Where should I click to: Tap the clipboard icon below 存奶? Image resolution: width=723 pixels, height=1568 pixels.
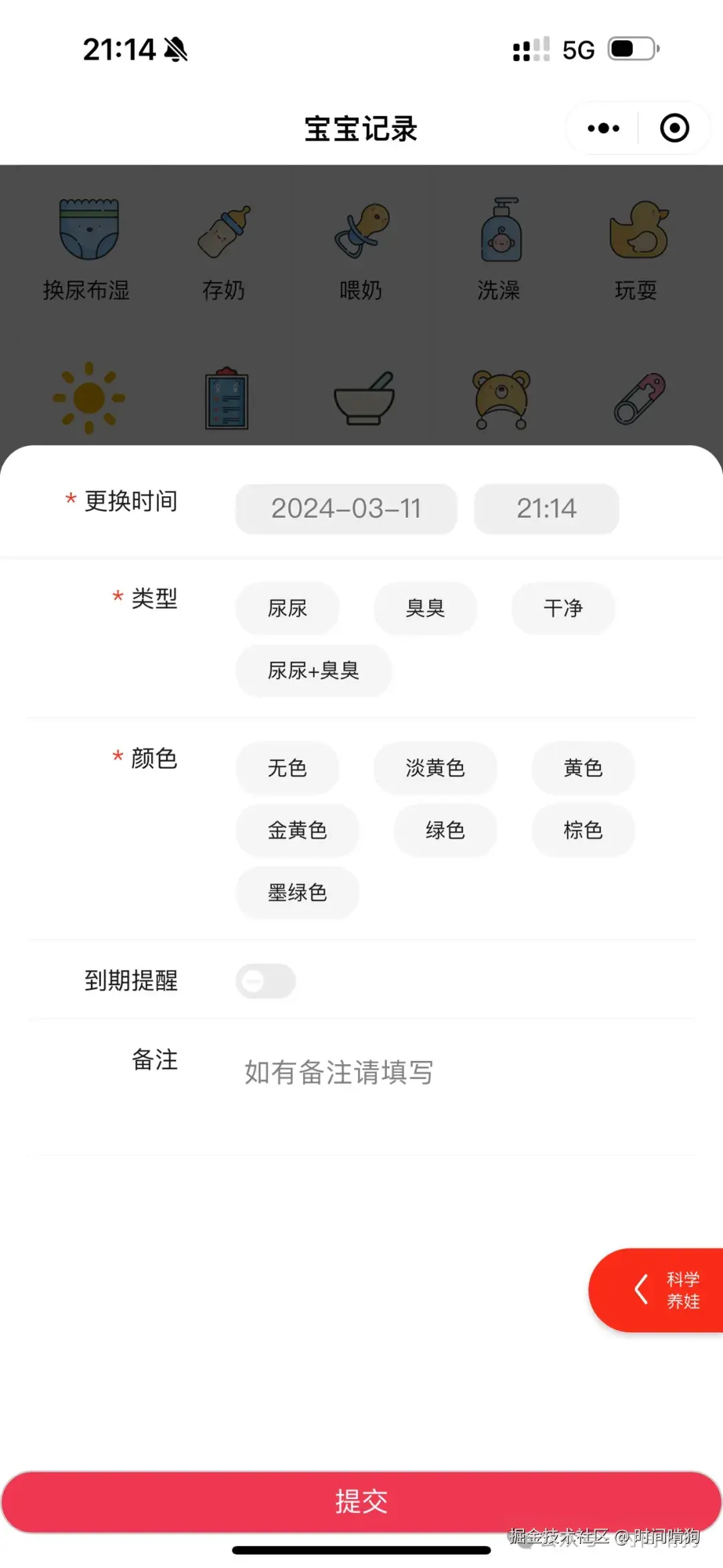coord(225,397)
